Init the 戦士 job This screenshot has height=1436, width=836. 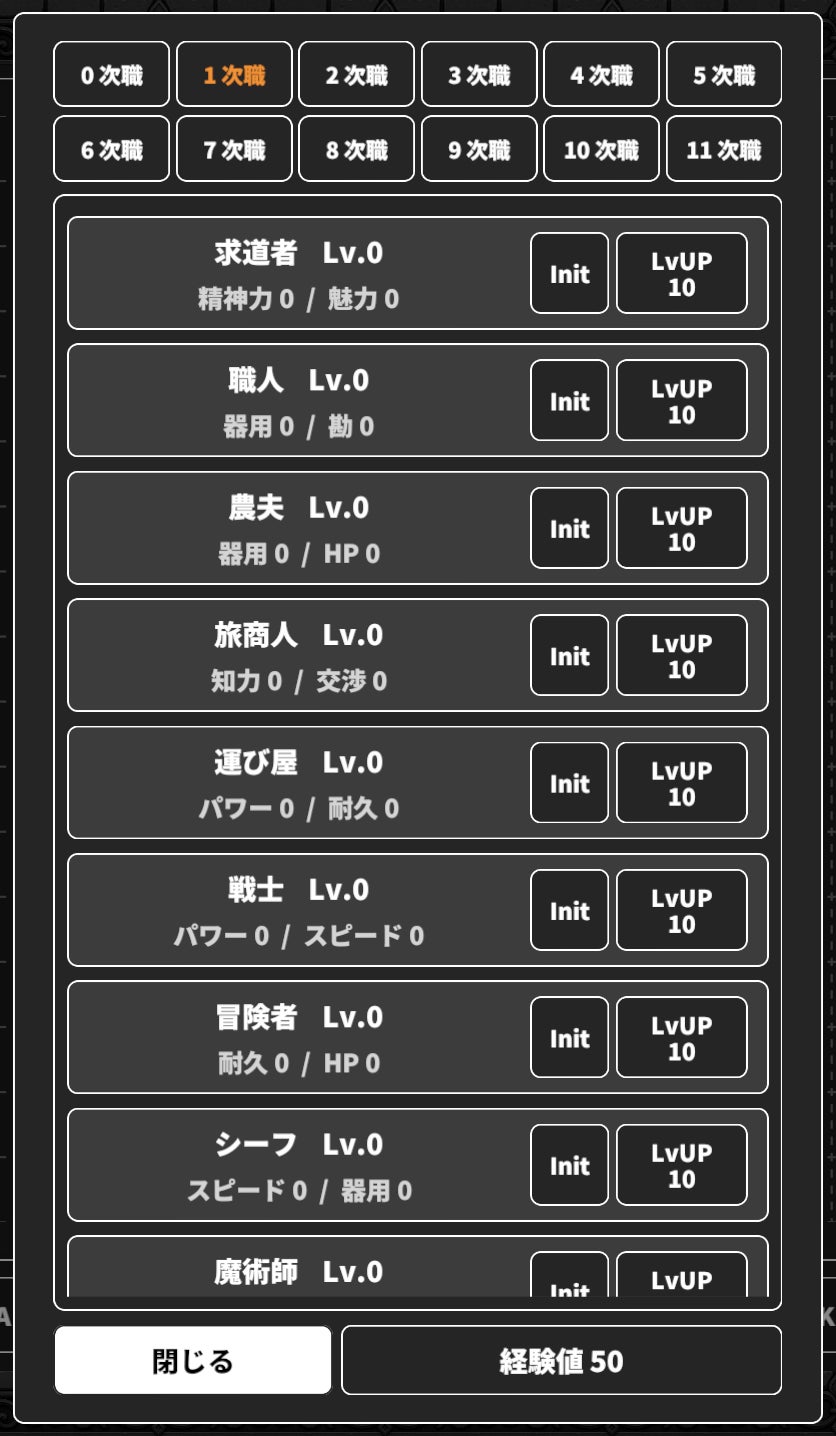click(x=569, y=910)
